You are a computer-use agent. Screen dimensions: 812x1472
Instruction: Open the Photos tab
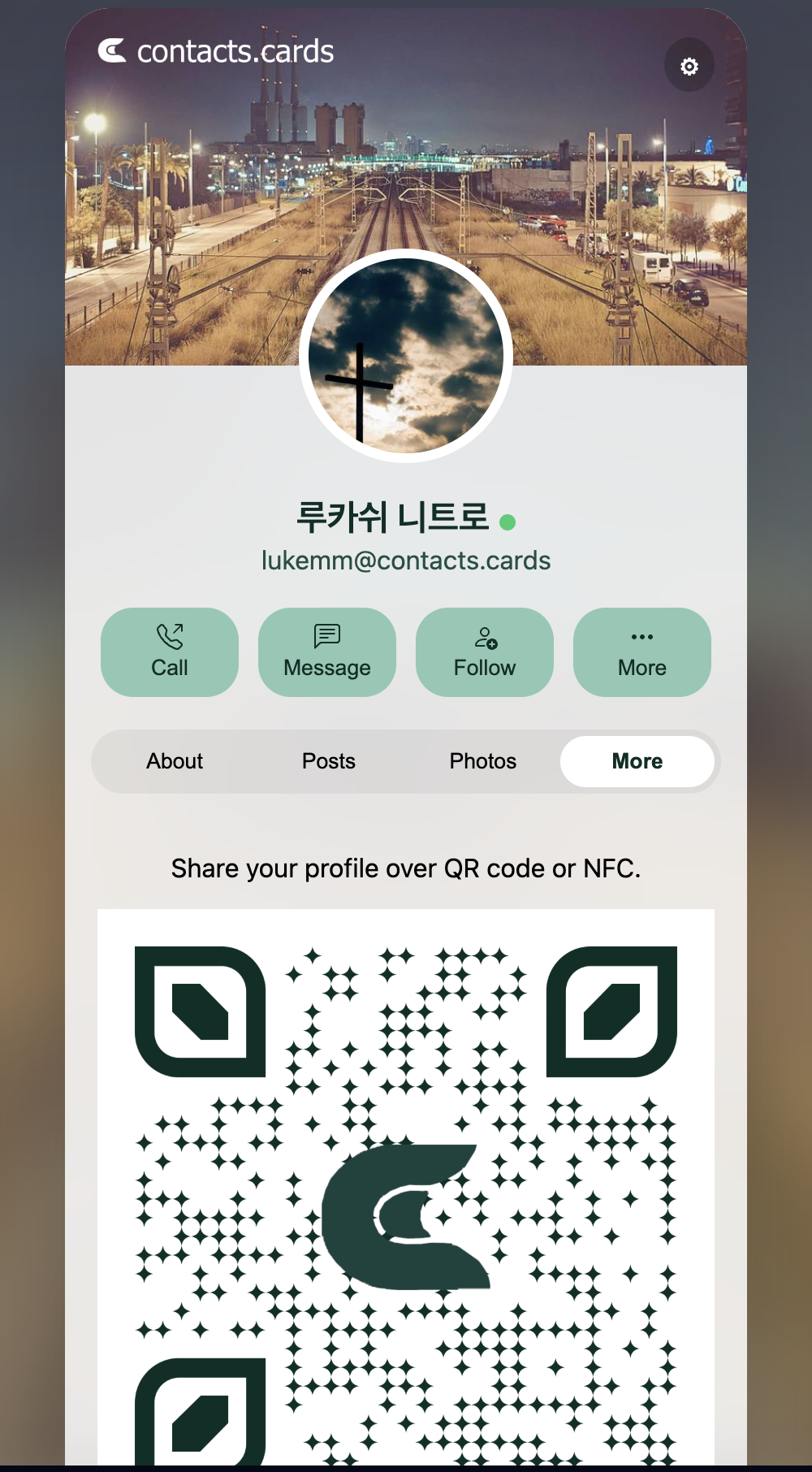483,761
